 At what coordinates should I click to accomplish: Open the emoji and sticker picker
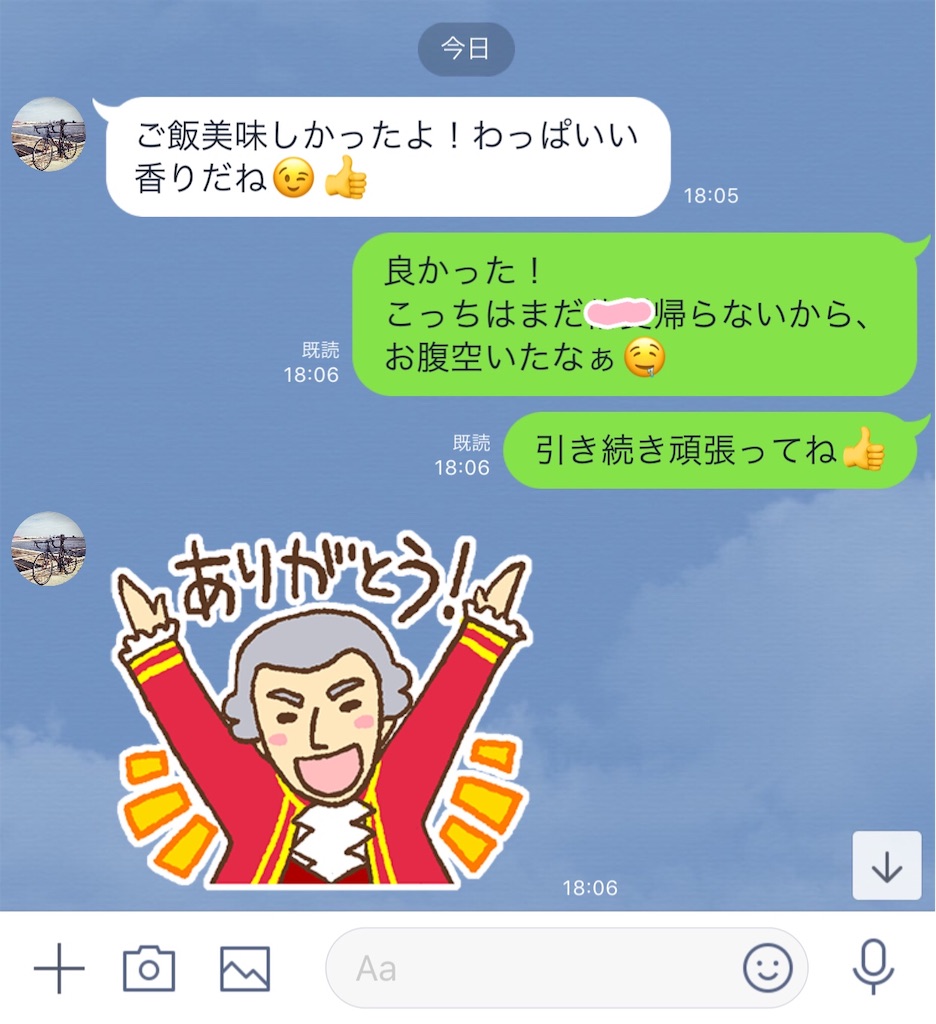click(x=767, y=968)
